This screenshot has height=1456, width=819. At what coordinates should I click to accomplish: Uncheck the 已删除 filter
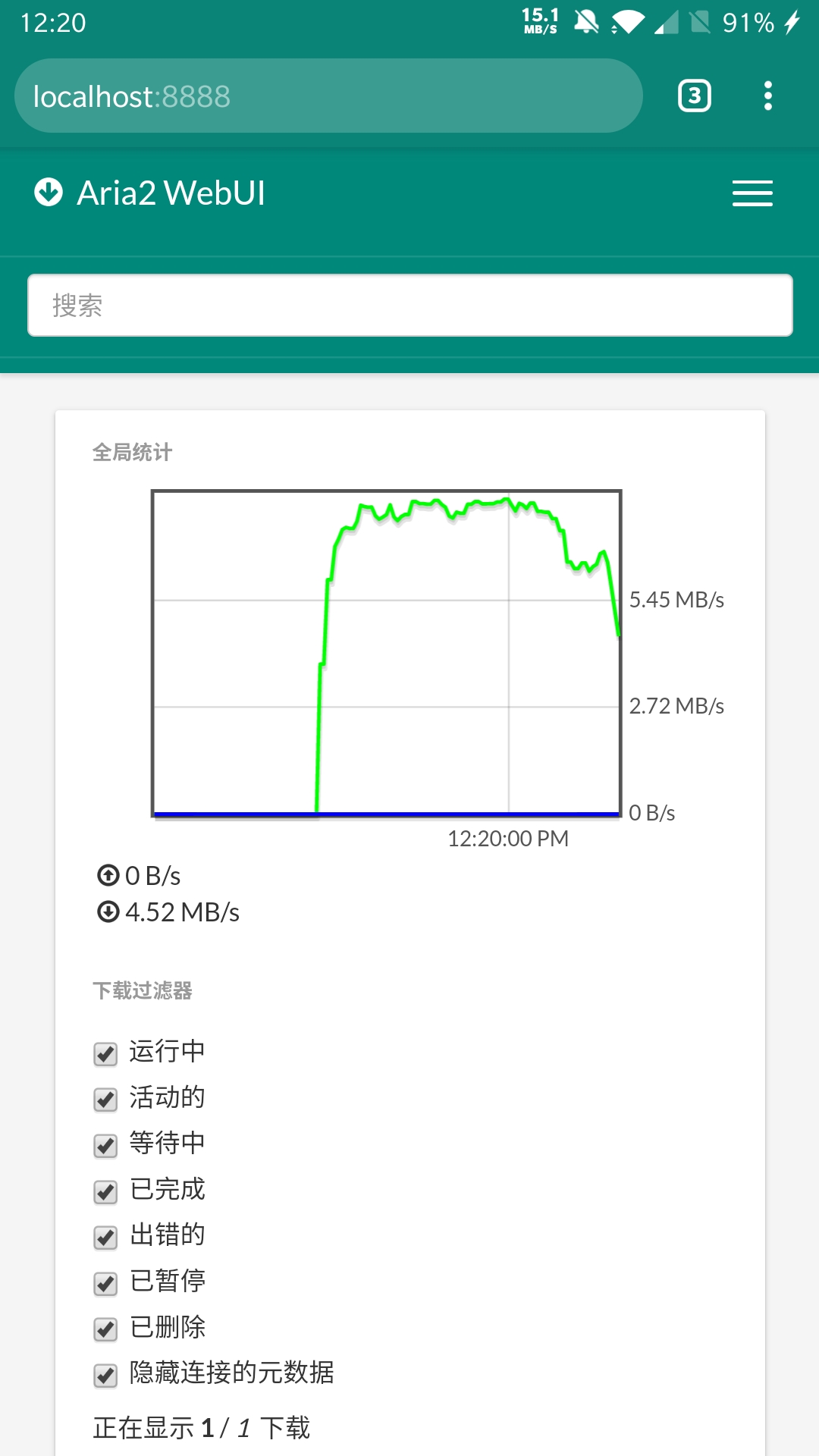click(105, 1329)
